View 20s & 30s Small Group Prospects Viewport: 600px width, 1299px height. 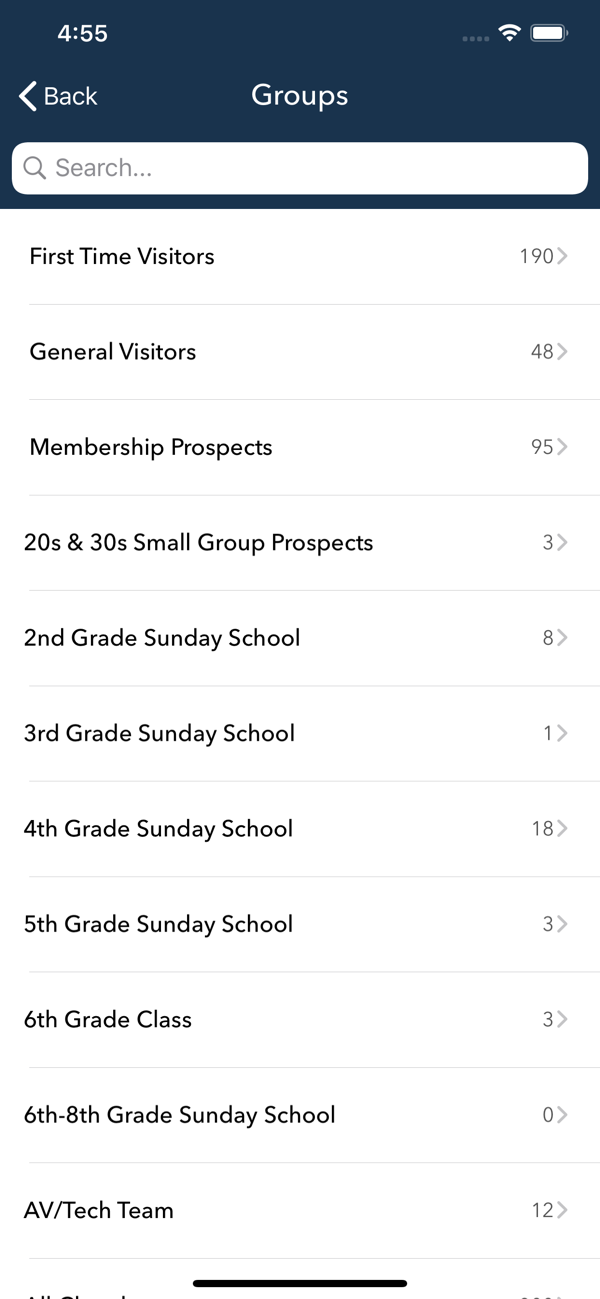coord(298,543)
